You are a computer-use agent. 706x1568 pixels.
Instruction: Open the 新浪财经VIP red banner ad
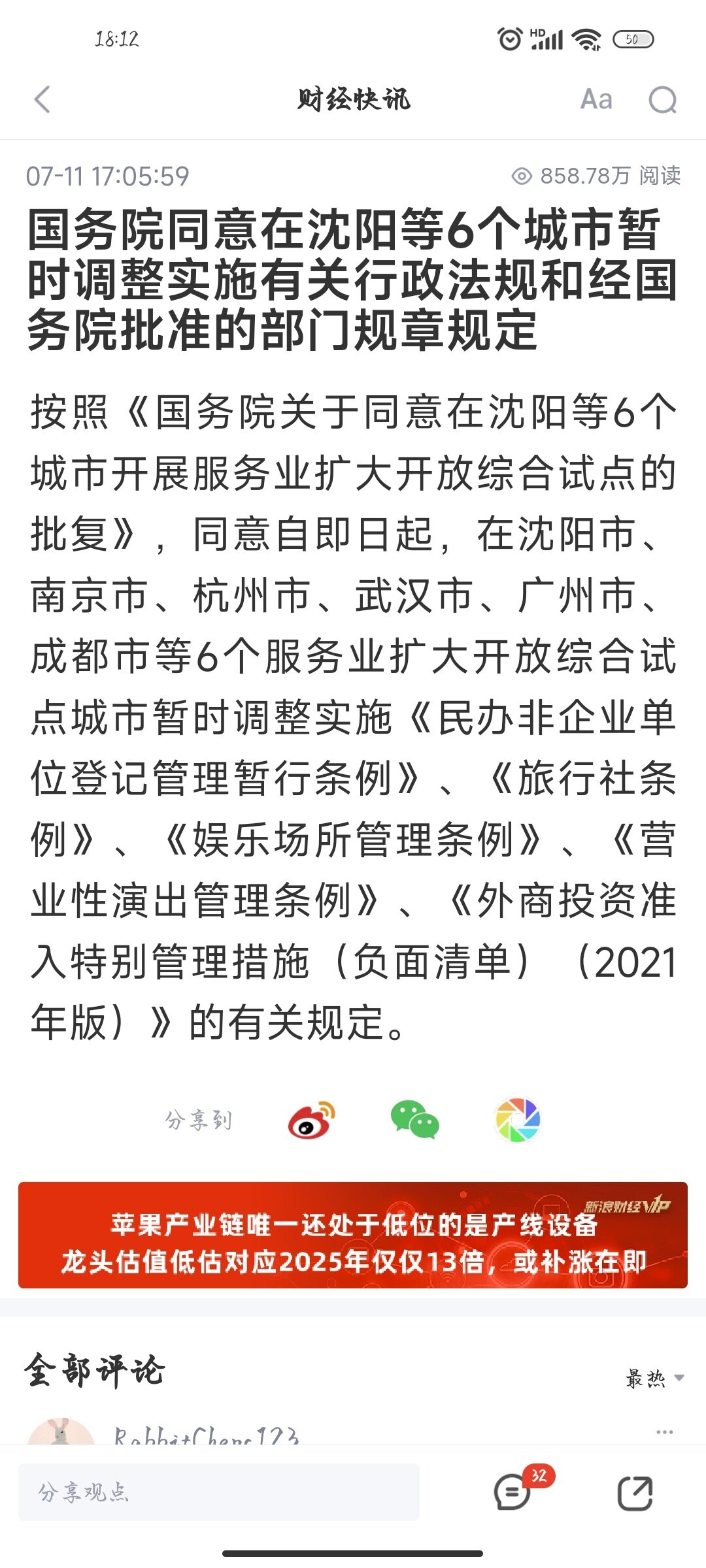353,1235
